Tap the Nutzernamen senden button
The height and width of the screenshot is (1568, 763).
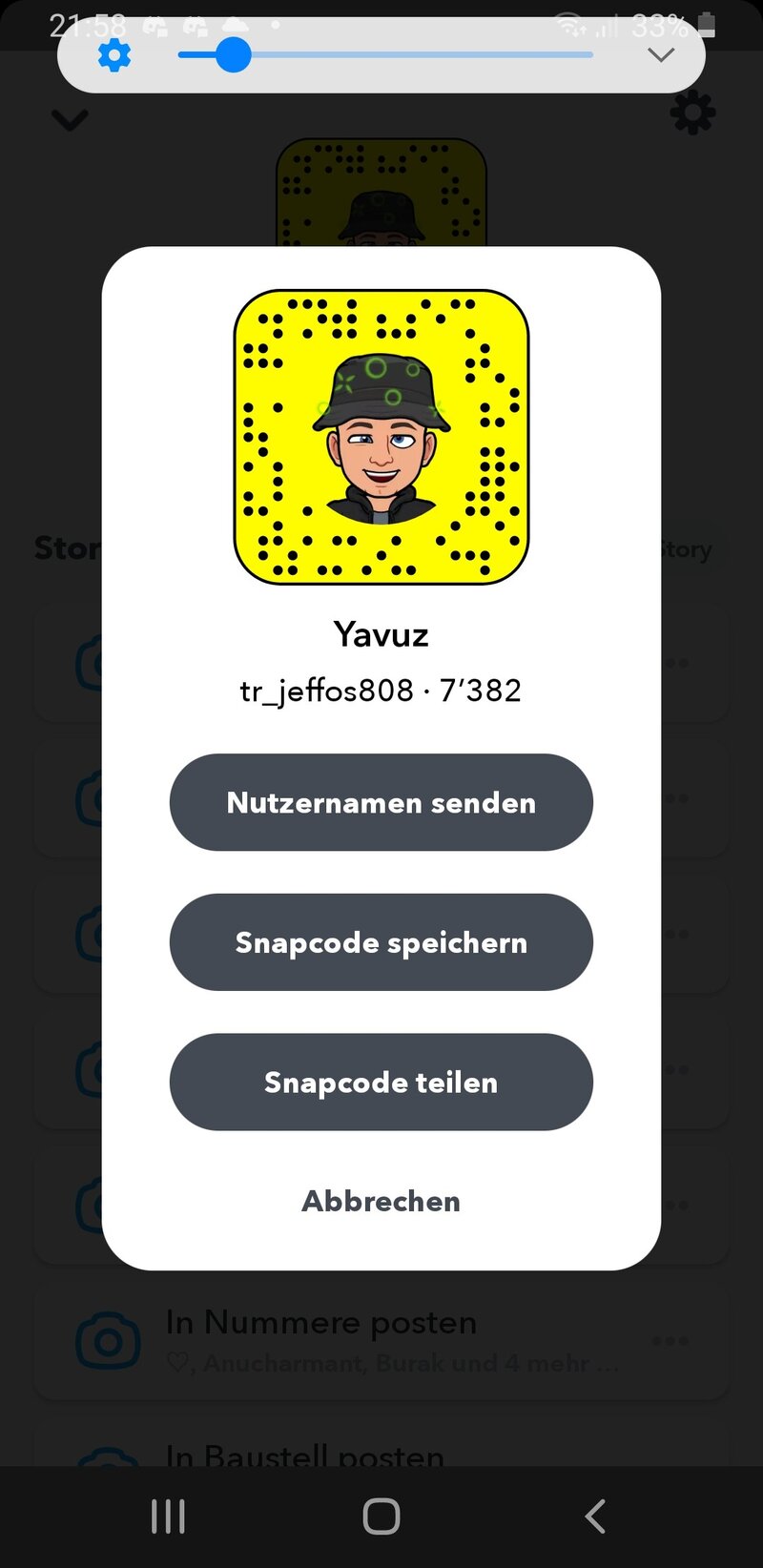pos(381,803)
